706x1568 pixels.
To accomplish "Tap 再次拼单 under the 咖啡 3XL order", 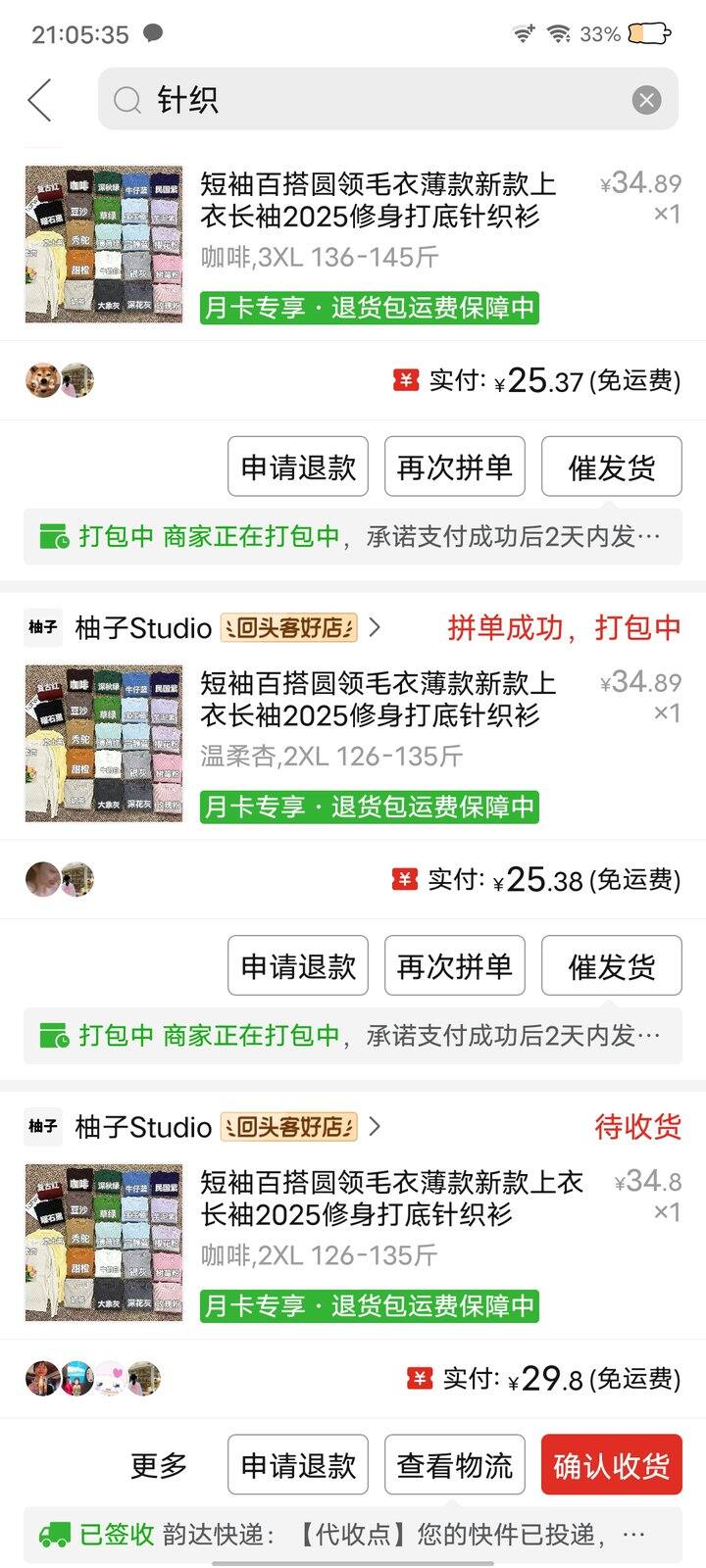I will [455, 466].
